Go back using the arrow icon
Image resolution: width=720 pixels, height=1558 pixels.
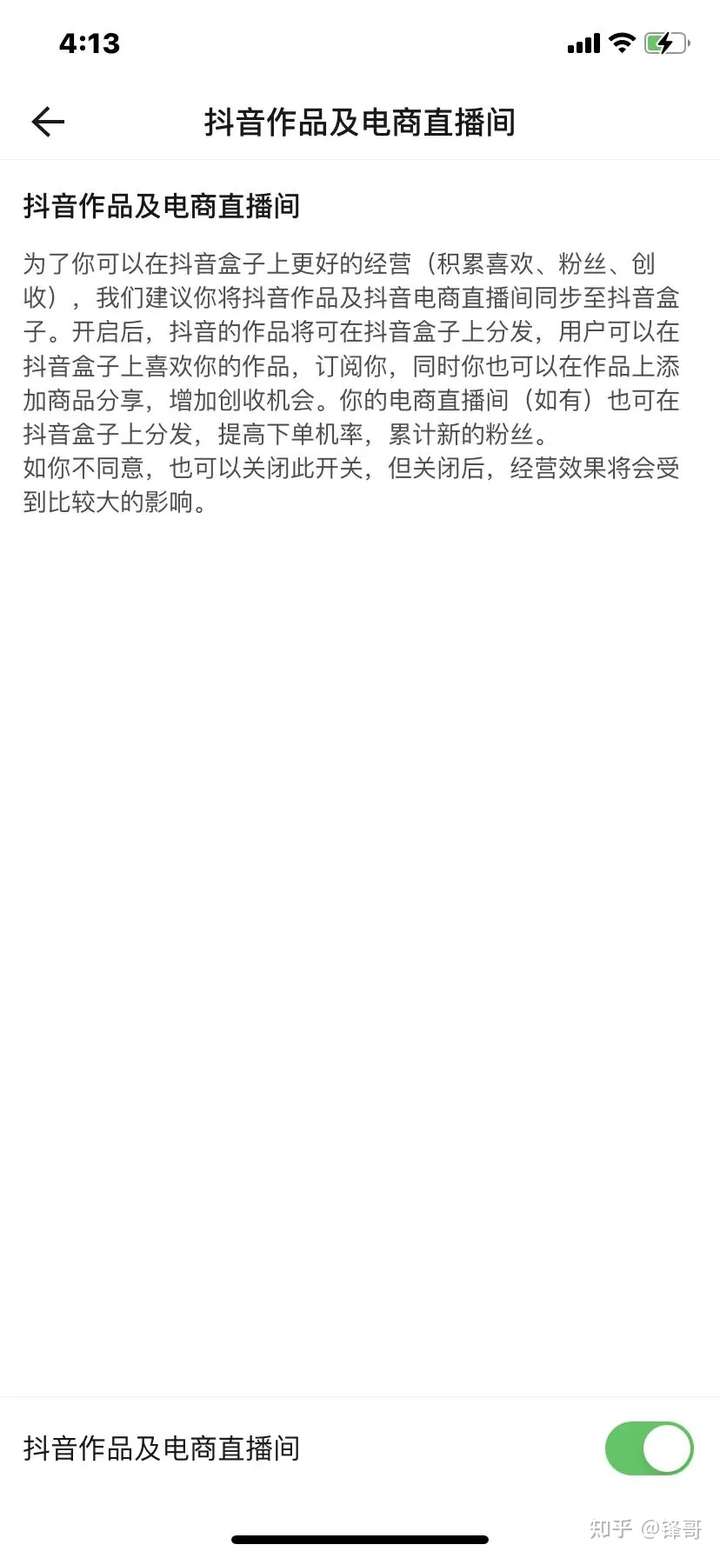tap(47, 122)
